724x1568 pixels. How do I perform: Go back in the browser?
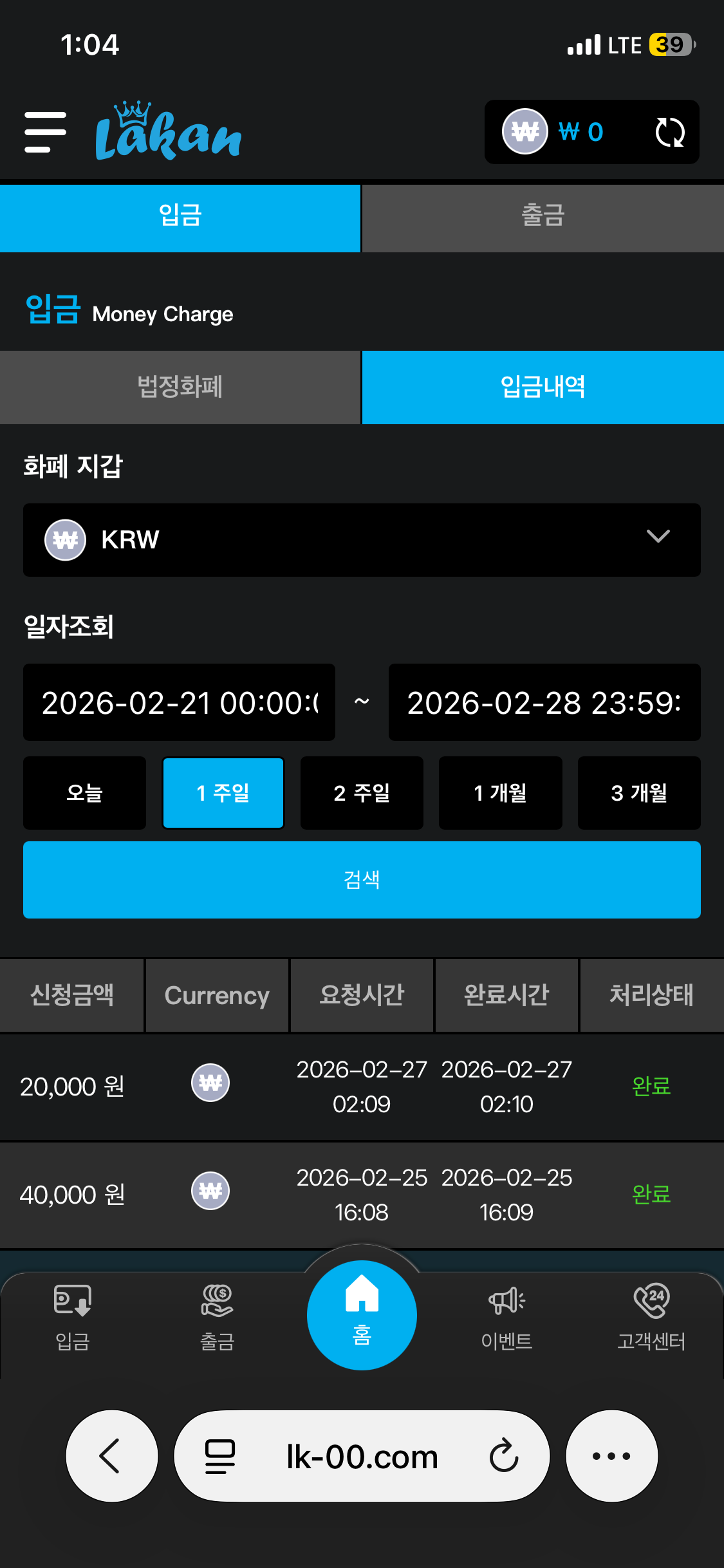tap(111, 1455)
